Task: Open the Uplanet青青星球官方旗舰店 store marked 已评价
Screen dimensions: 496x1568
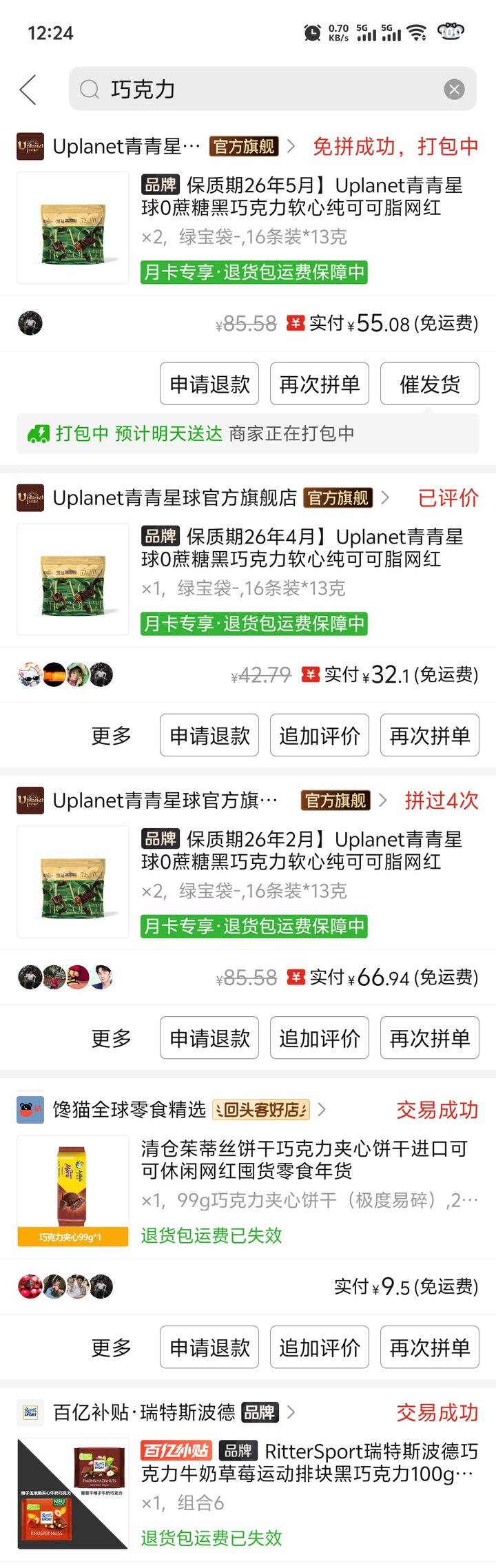Action: pos(175,497)
